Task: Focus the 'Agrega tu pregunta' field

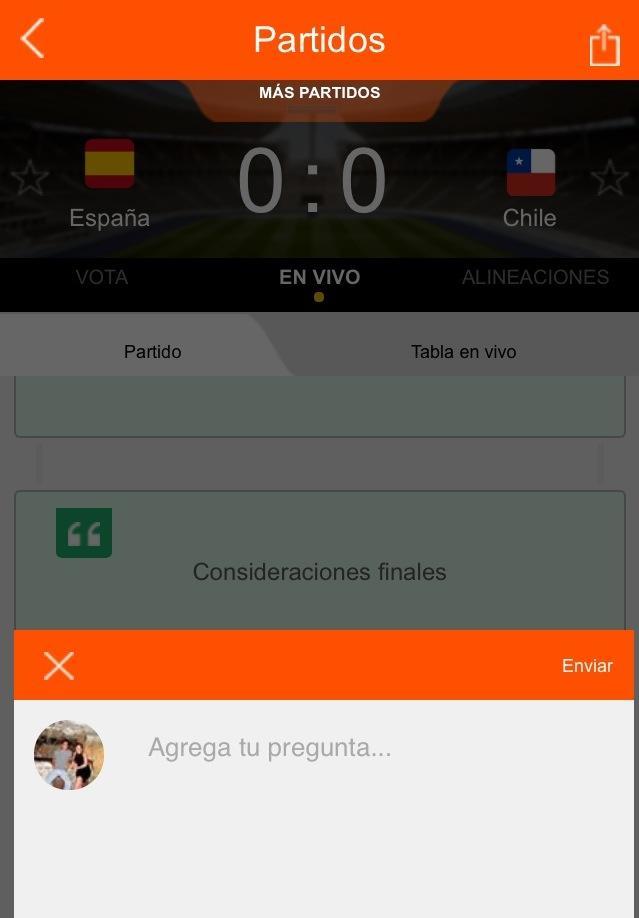Action: pyautogui.click(x=370, y=748)
